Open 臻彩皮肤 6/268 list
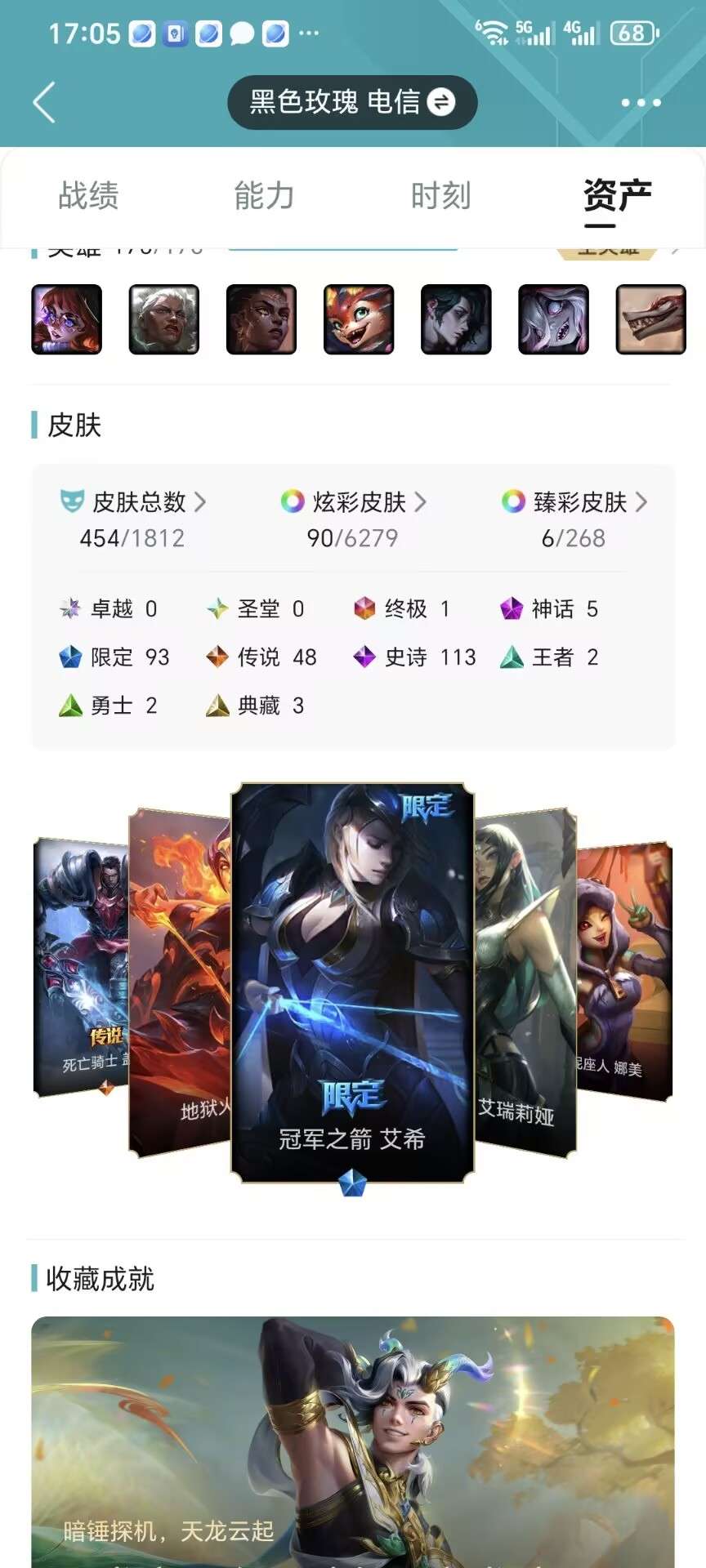 574,519
